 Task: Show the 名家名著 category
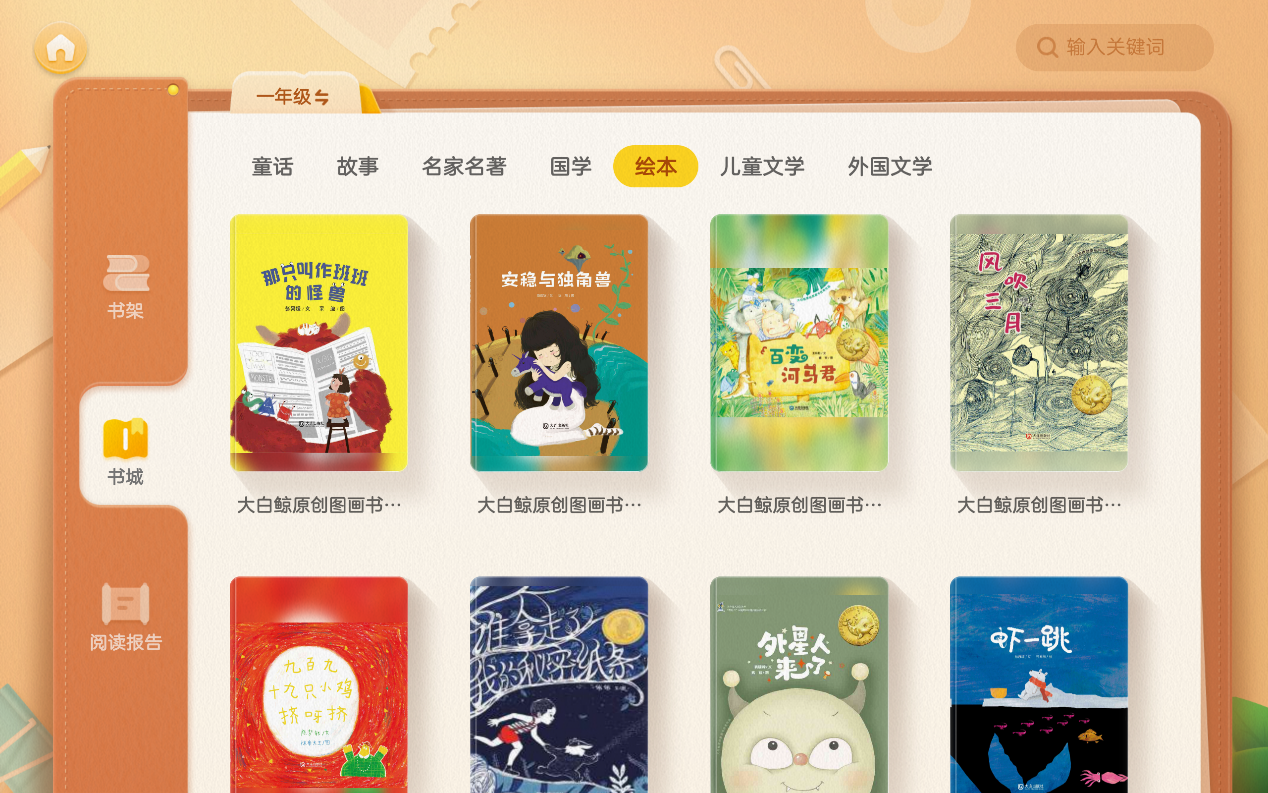[464, 166]
